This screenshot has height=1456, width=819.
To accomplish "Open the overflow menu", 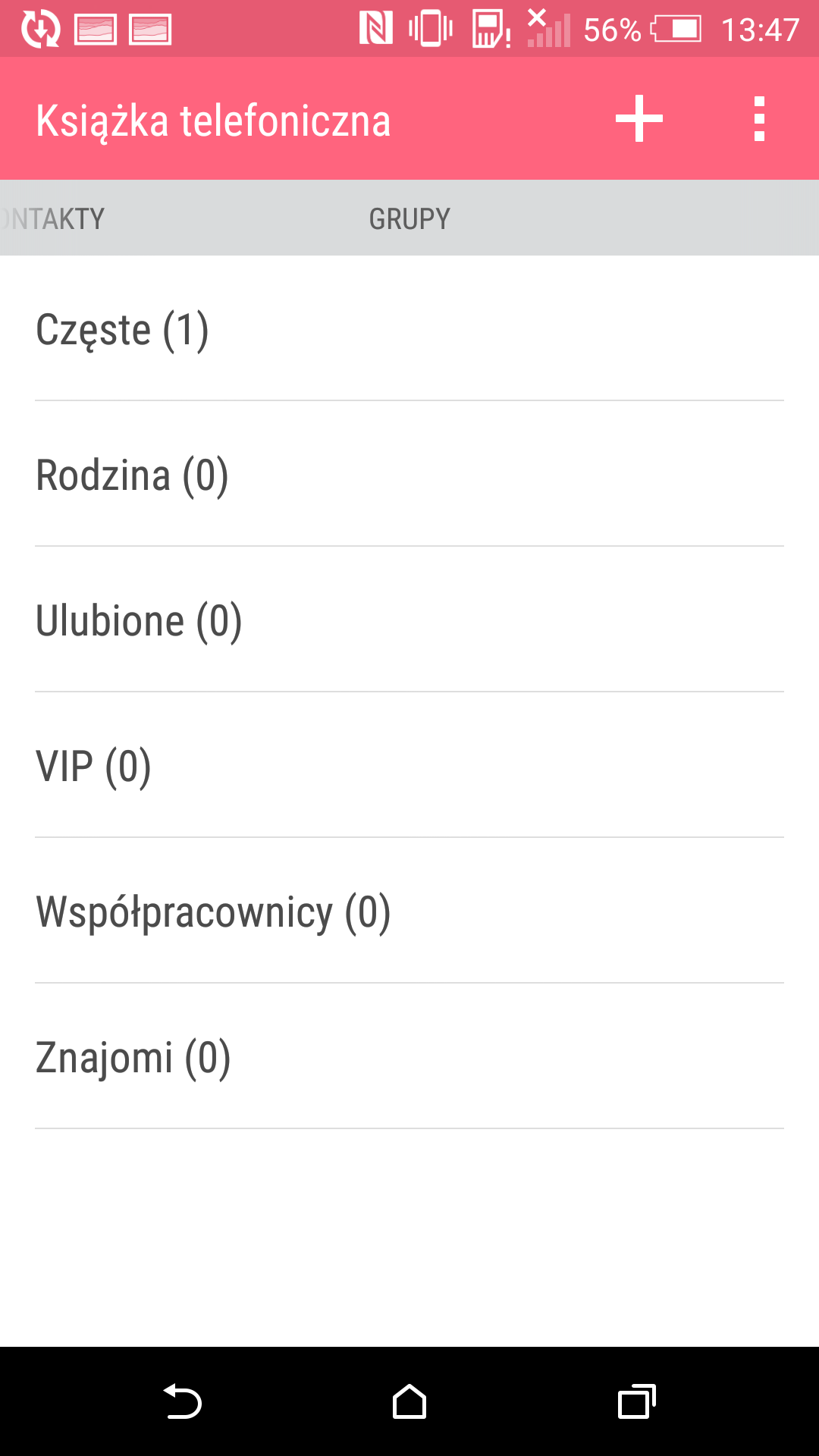I will point(759,119).
